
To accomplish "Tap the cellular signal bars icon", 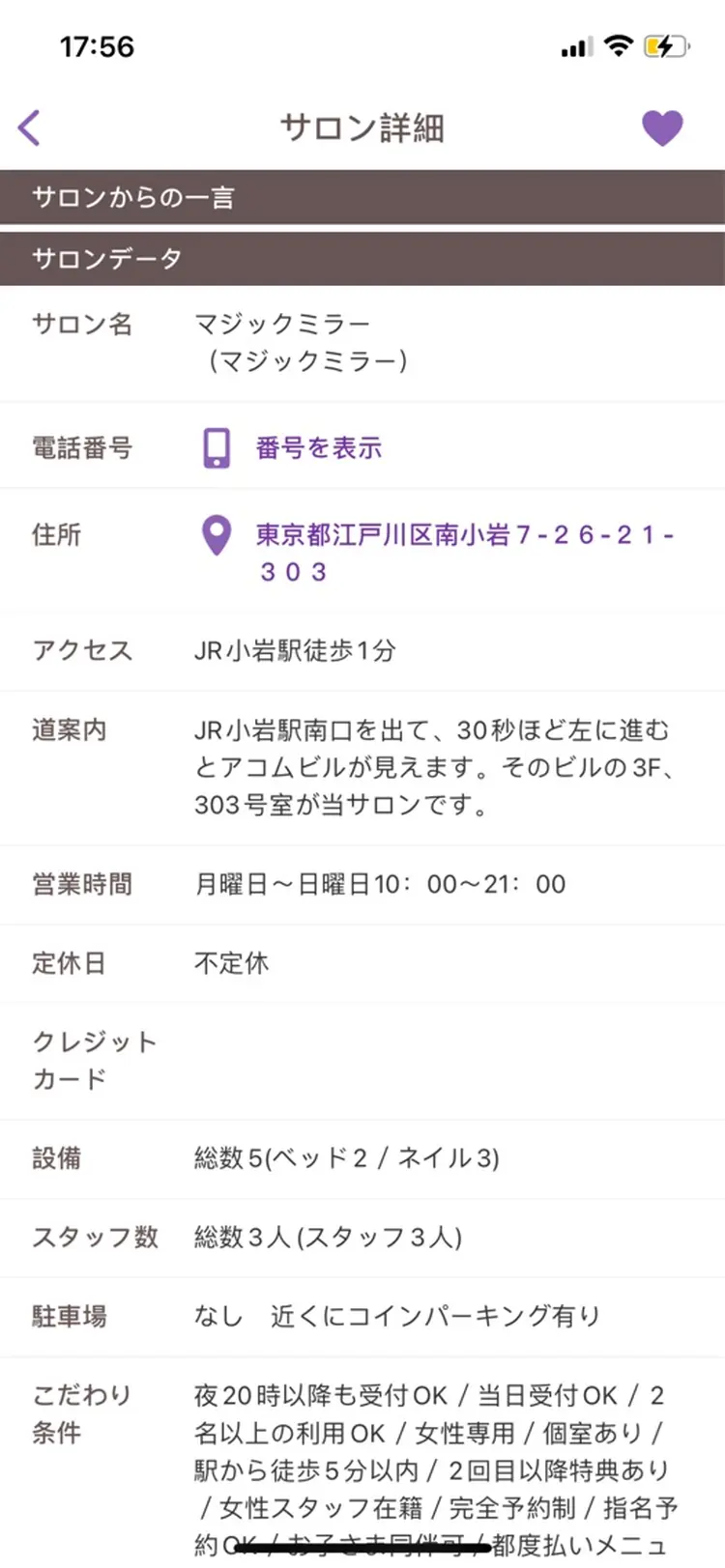I will click(x=576, y=44).
